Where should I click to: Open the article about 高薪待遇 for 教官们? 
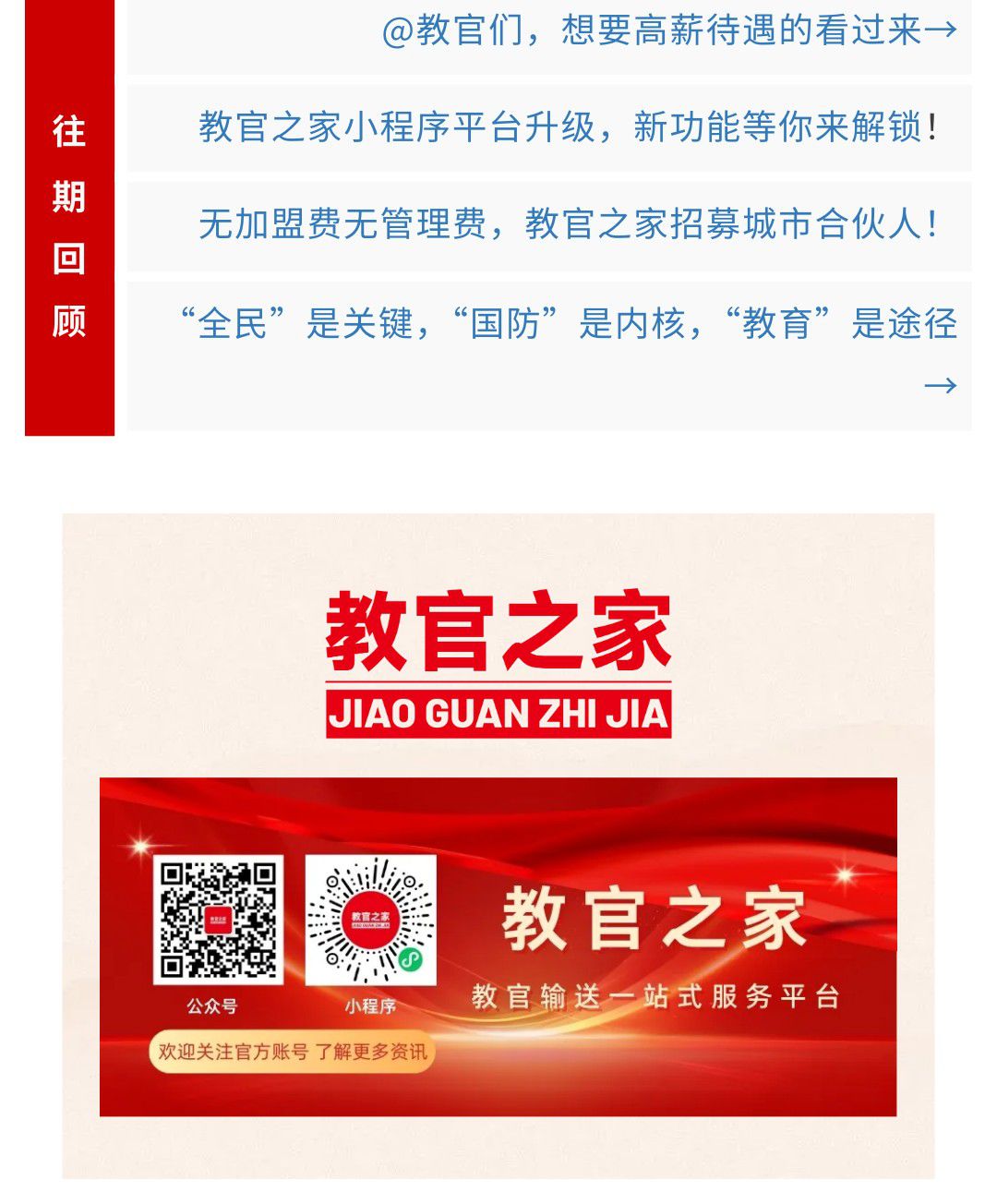(x=669, y=31)
